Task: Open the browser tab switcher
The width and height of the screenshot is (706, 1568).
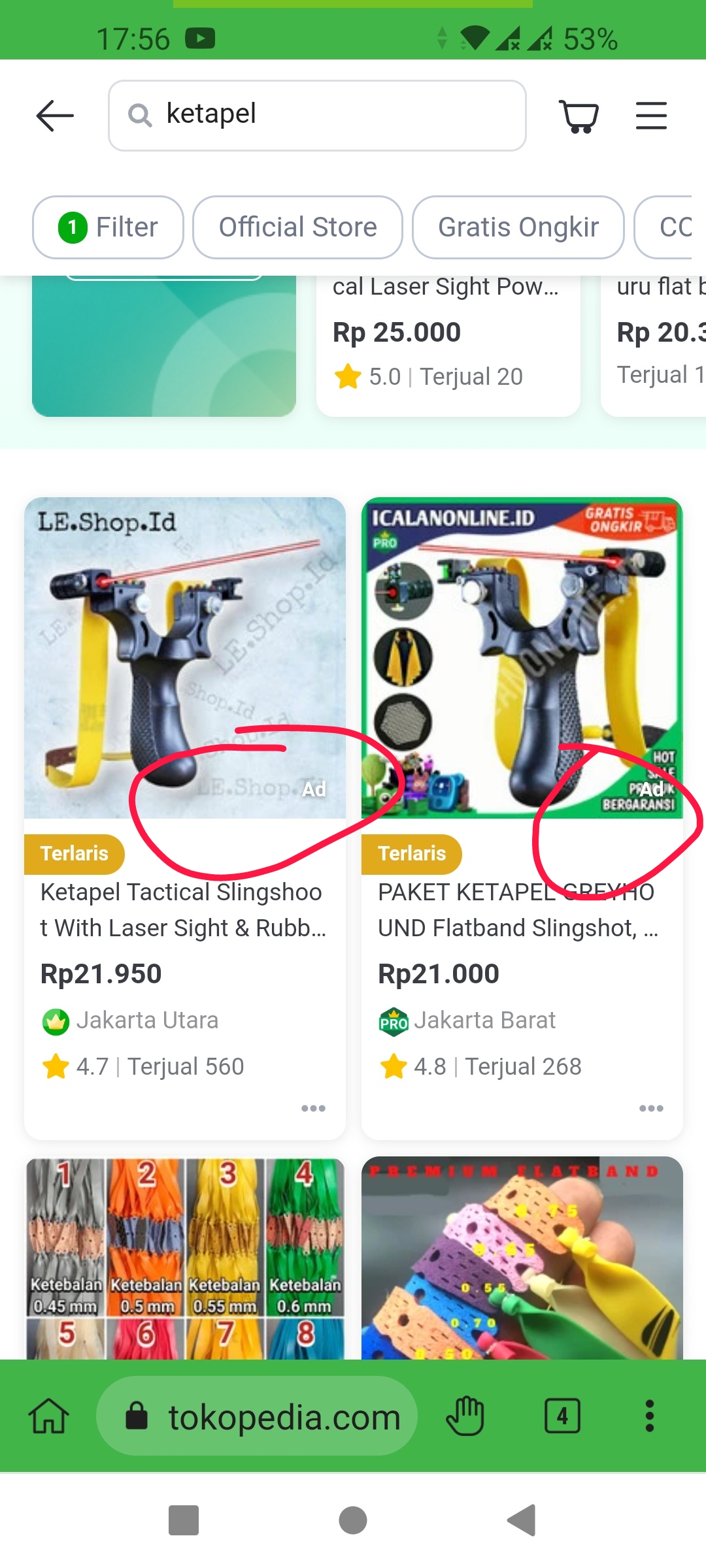Action: [562, 1416]
